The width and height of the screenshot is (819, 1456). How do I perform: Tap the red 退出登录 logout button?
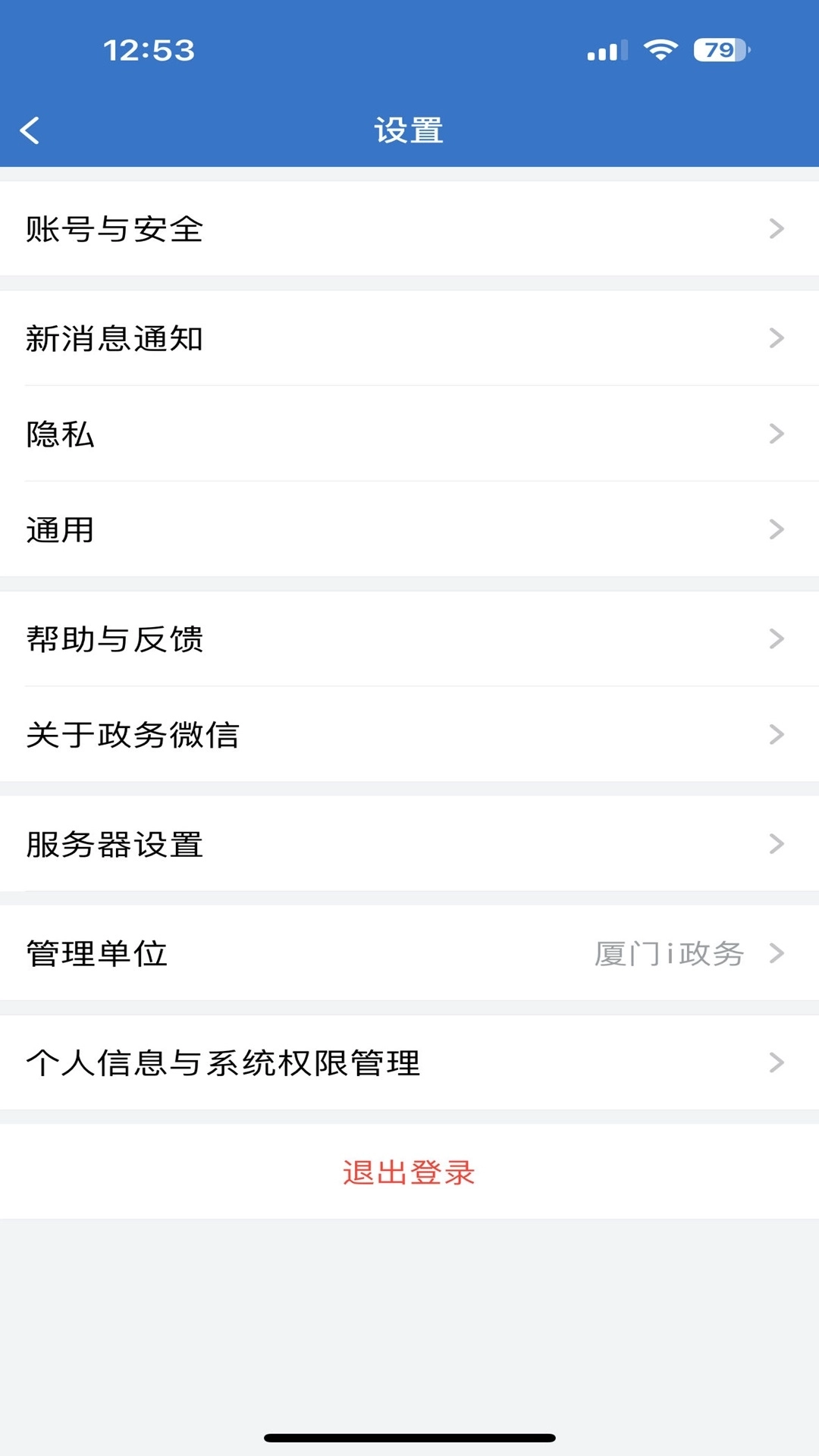point(409,1171)
